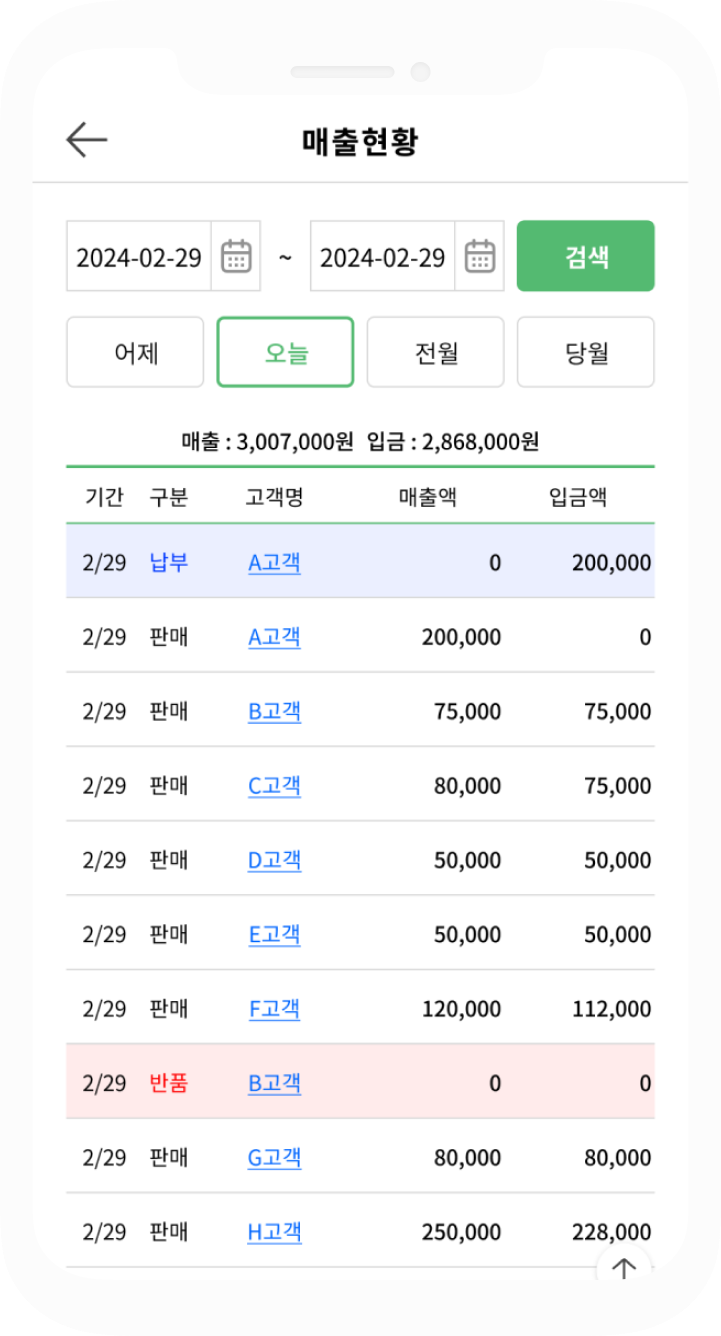Tap the scroll-to-top arrow button
This screenshot has height=1336, width=721.
(624, 1267)
